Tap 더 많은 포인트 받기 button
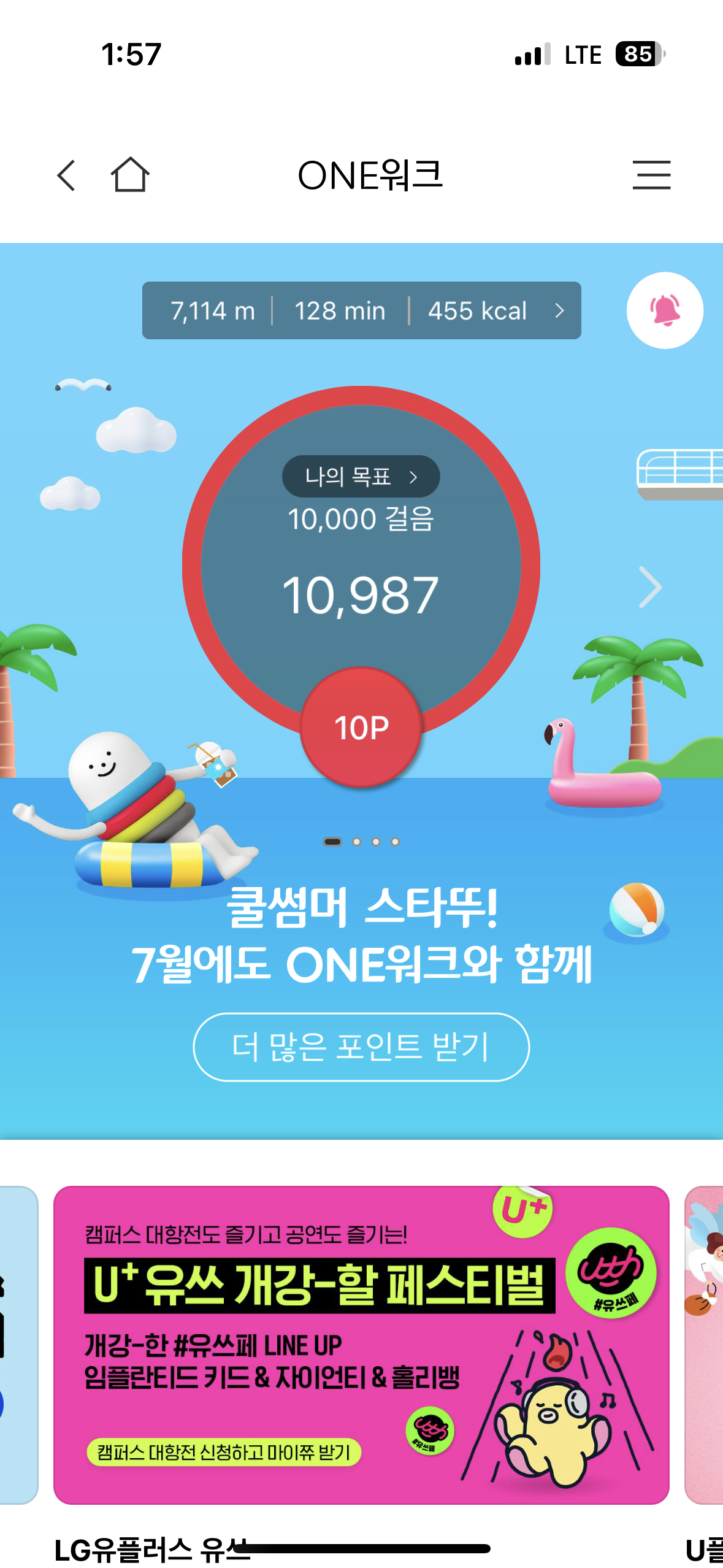723x1568 pixels. click(x=361, y=1047)
